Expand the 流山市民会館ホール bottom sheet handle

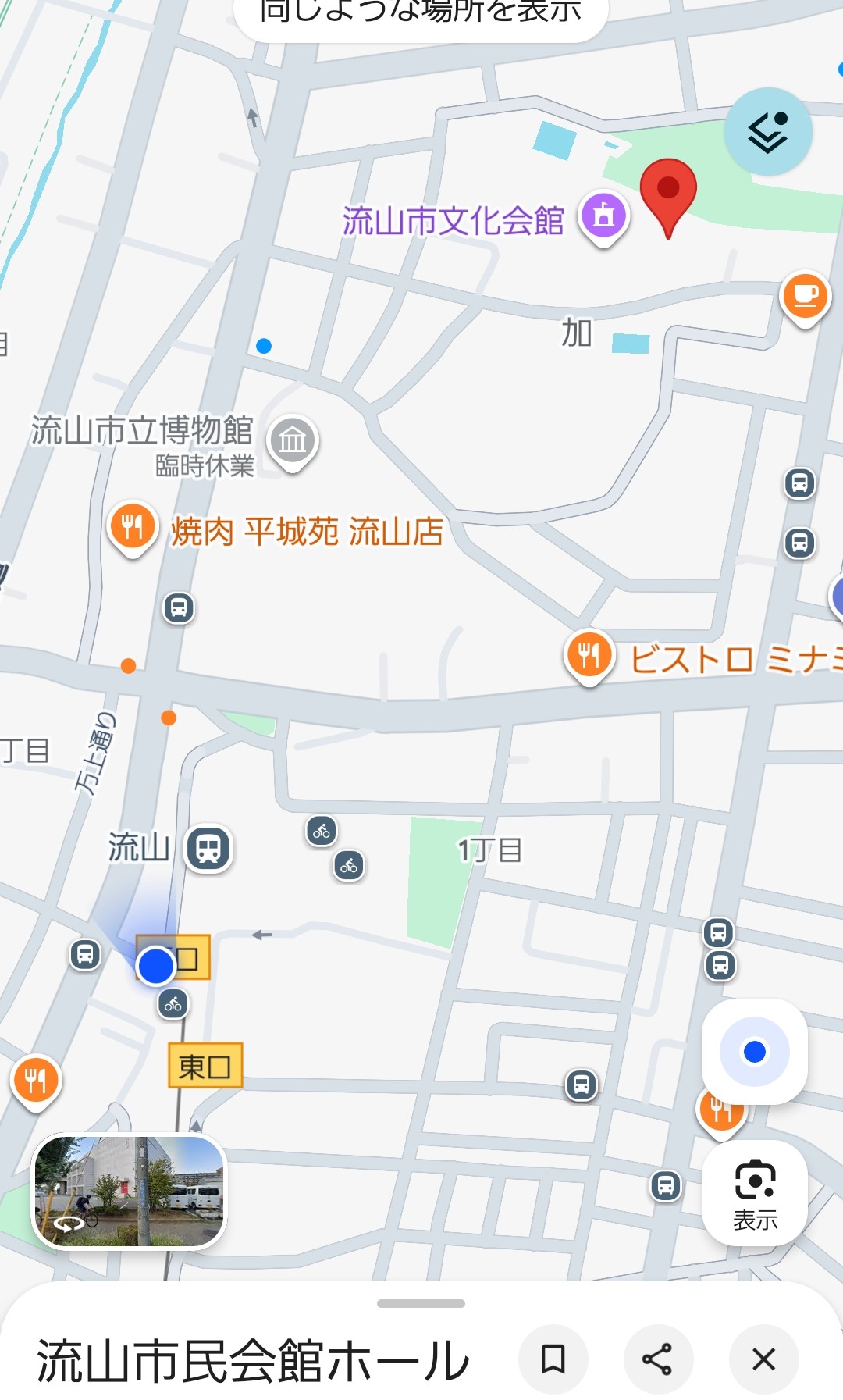pos(421,1303)
